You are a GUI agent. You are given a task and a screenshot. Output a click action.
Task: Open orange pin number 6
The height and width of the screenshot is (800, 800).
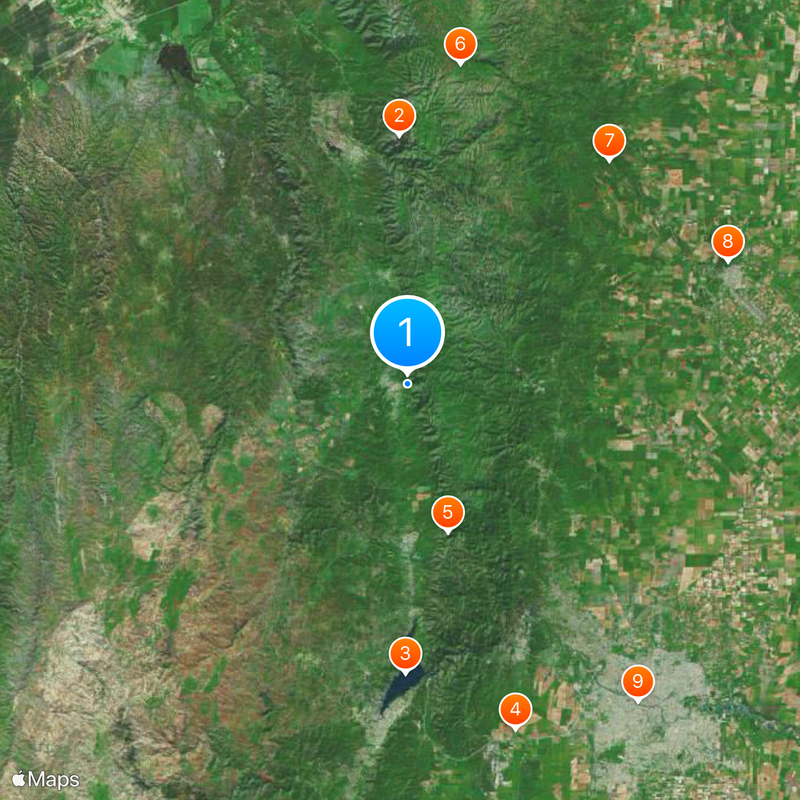[460, 44]
